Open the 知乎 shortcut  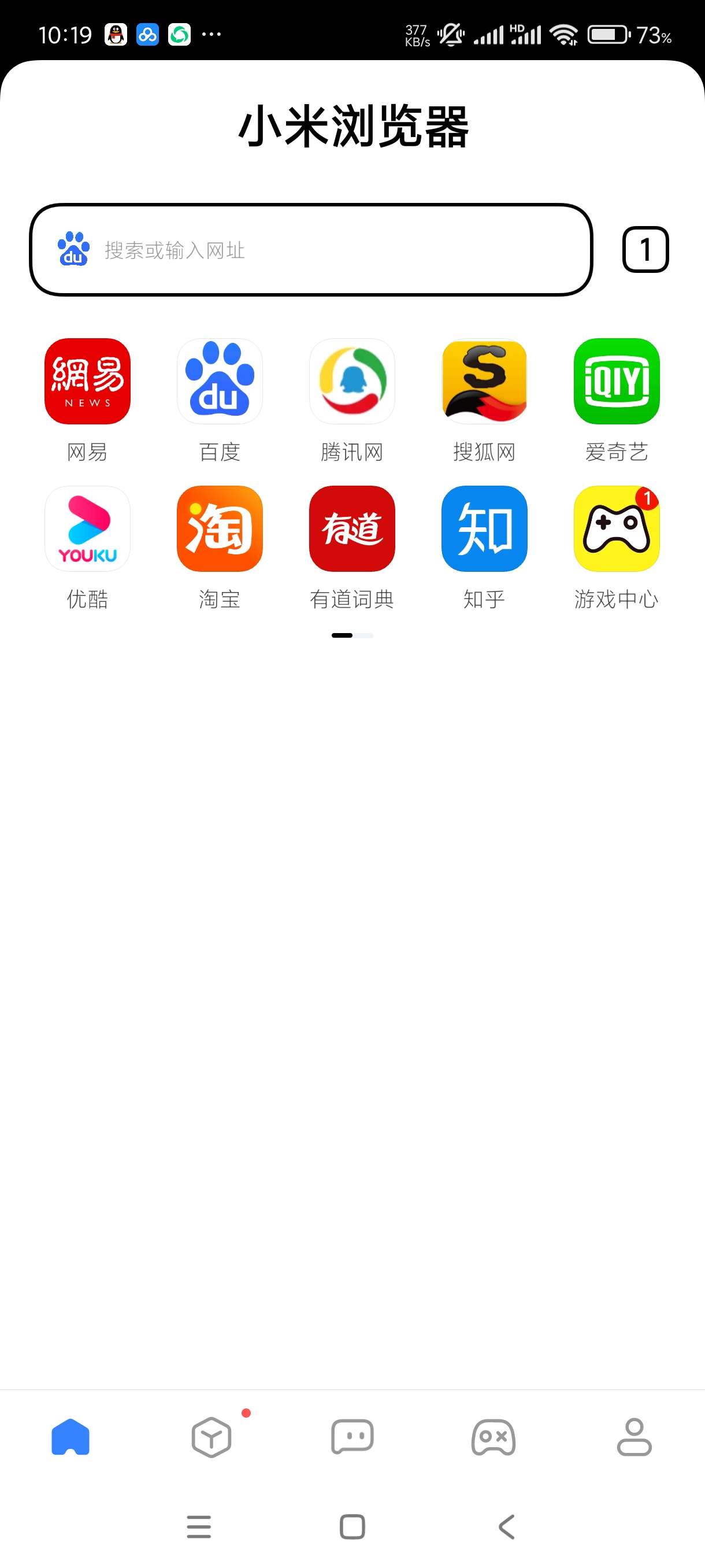point(484,528)
